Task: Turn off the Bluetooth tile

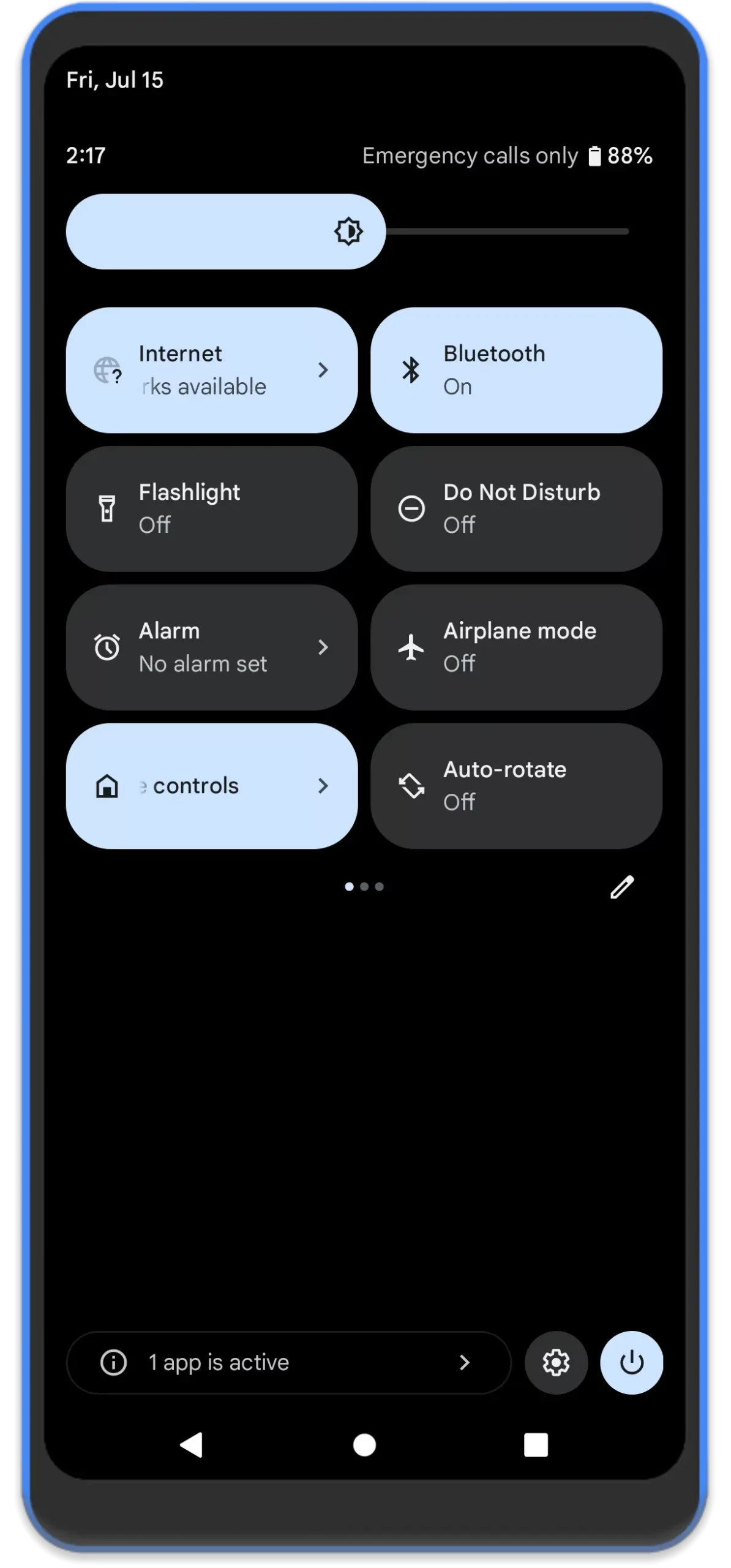Action: 516,370
